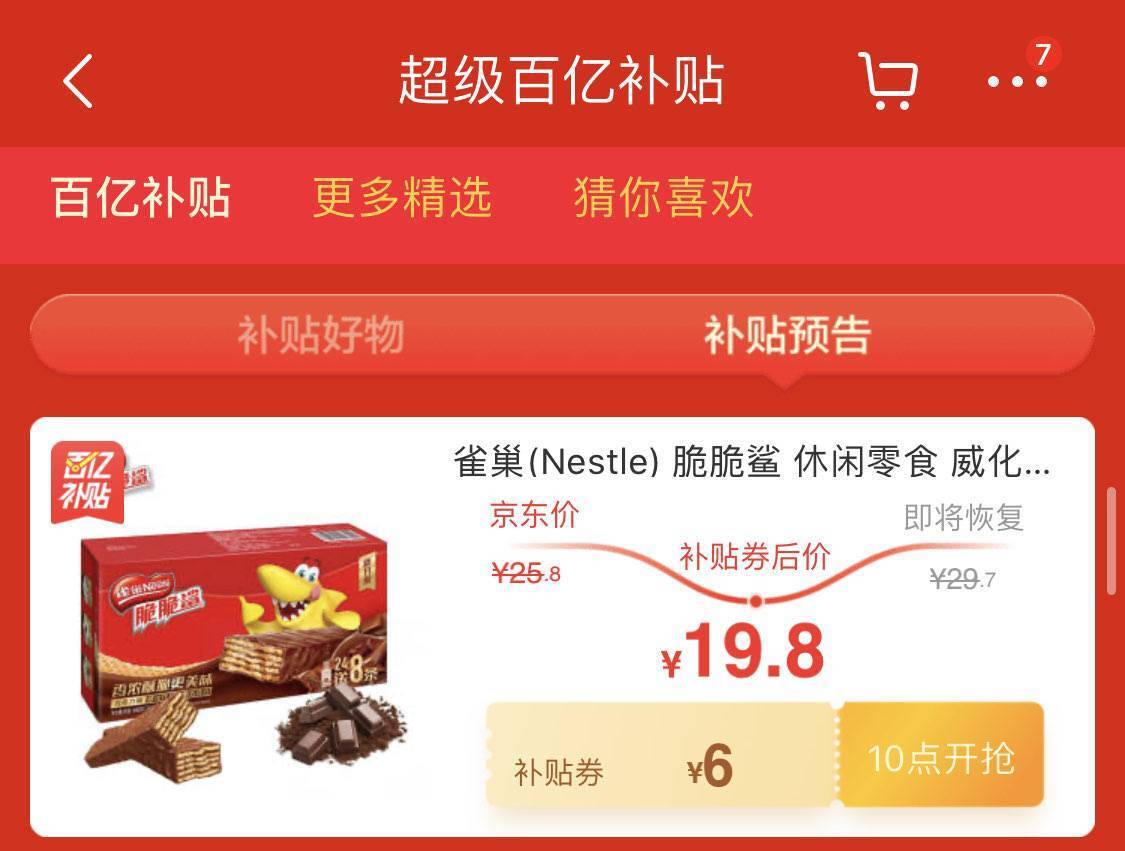Go back using the back arrow
The width and height of the screenshot is (1125, 851).
[x=78, y=80]
